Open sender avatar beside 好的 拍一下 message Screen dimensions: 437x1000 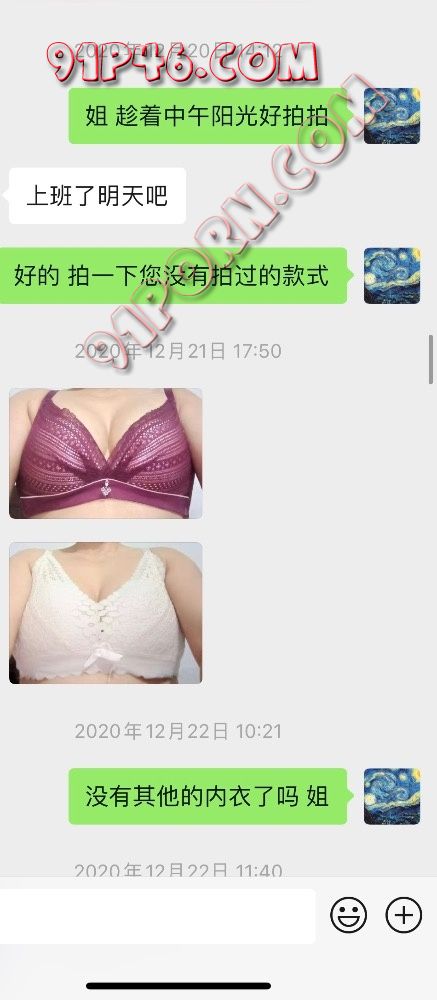[392, 276]
